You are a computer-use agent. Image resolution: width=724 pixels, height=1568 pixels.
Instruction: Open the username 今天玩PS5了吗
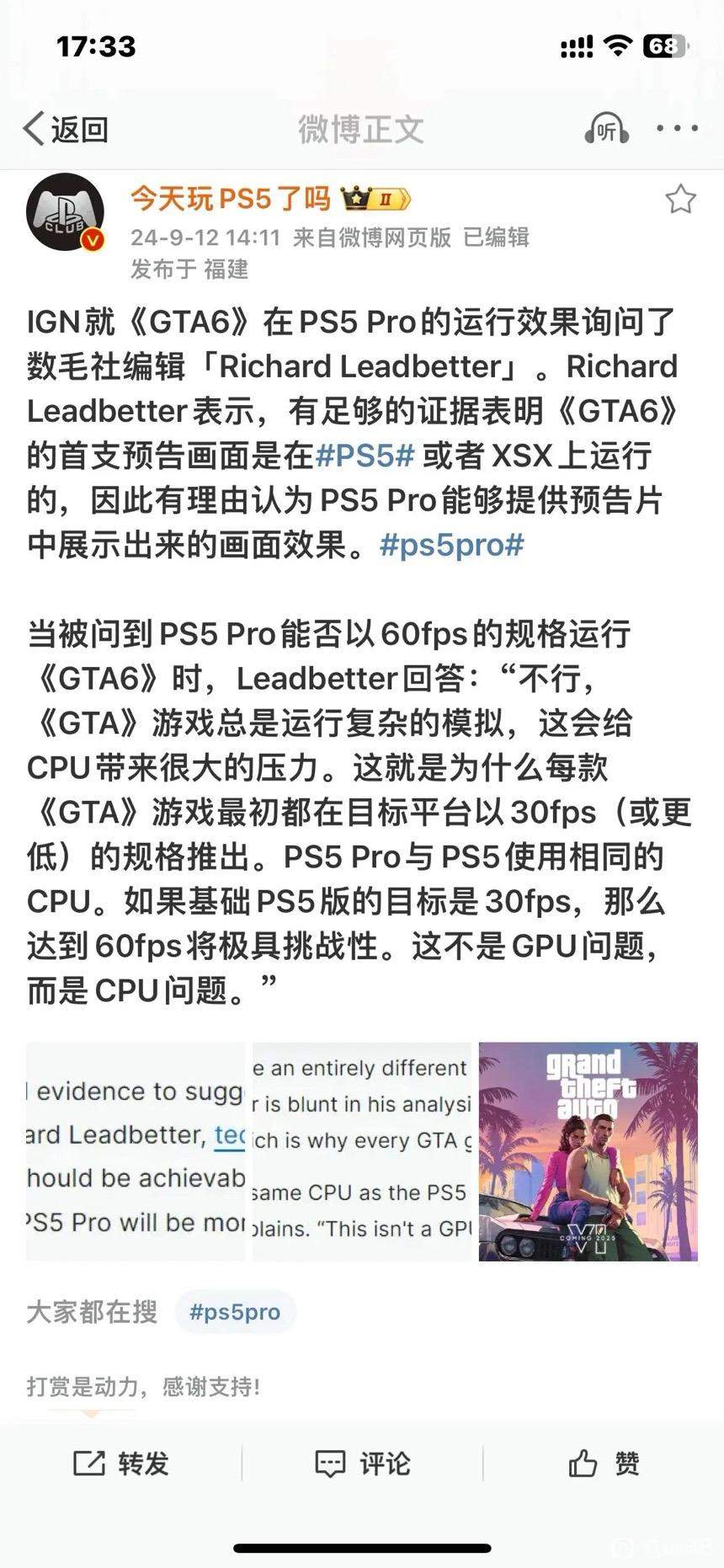[230, 199]
